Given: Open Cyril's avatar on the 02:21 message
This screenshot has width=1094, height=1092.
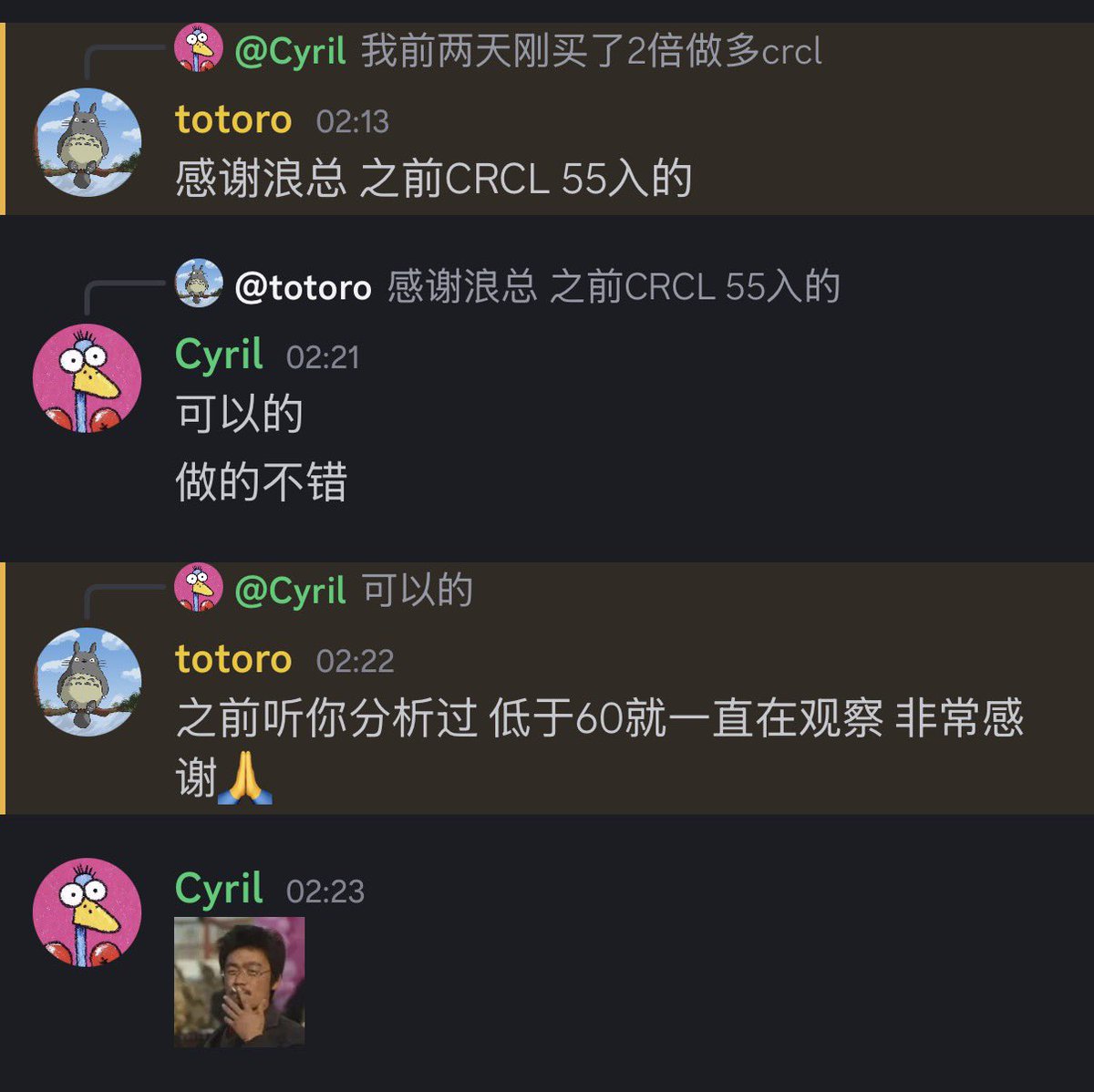Looking at the screenshot, I should pyautogui.click(x=88, y=377).
